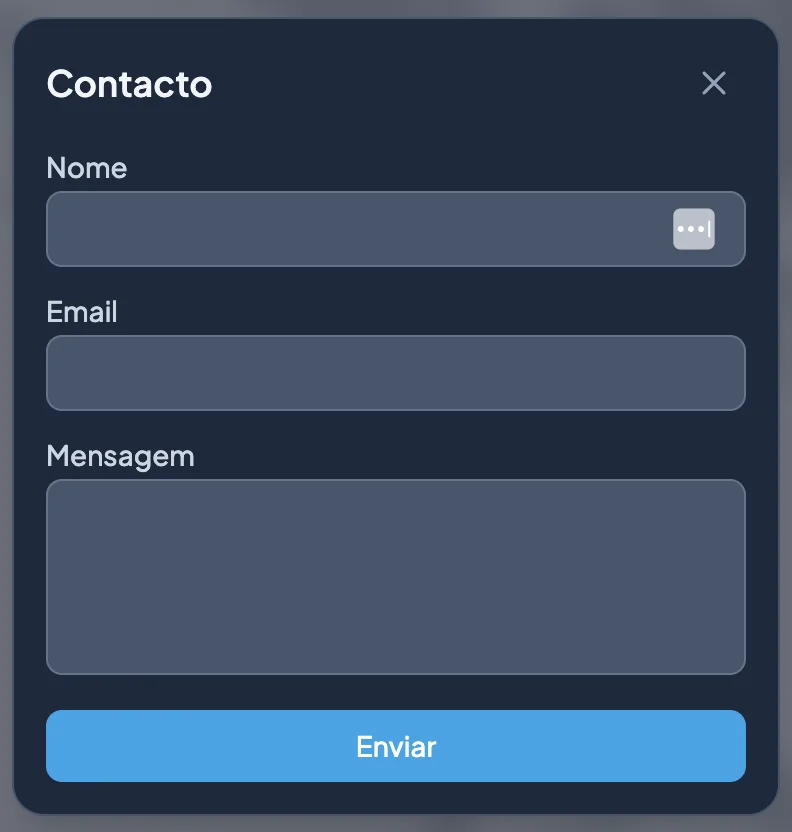Click the Contacto dialog title
Image resolution: width=792 pixels, height=832 pixels.
point(129,84)
